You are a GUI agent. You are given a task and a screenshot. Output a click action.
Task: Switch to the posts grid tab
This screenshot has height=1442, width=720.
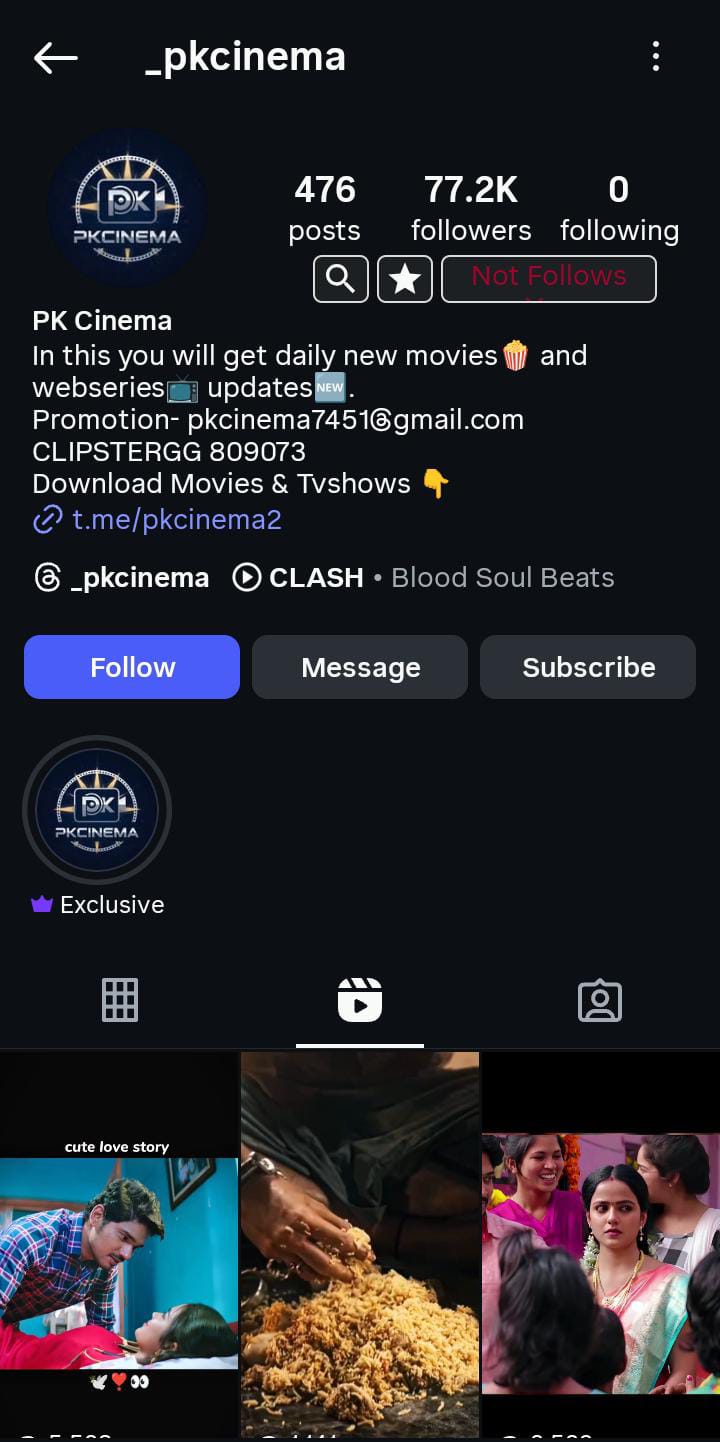pyautogui.click(x=120, y=1000)
